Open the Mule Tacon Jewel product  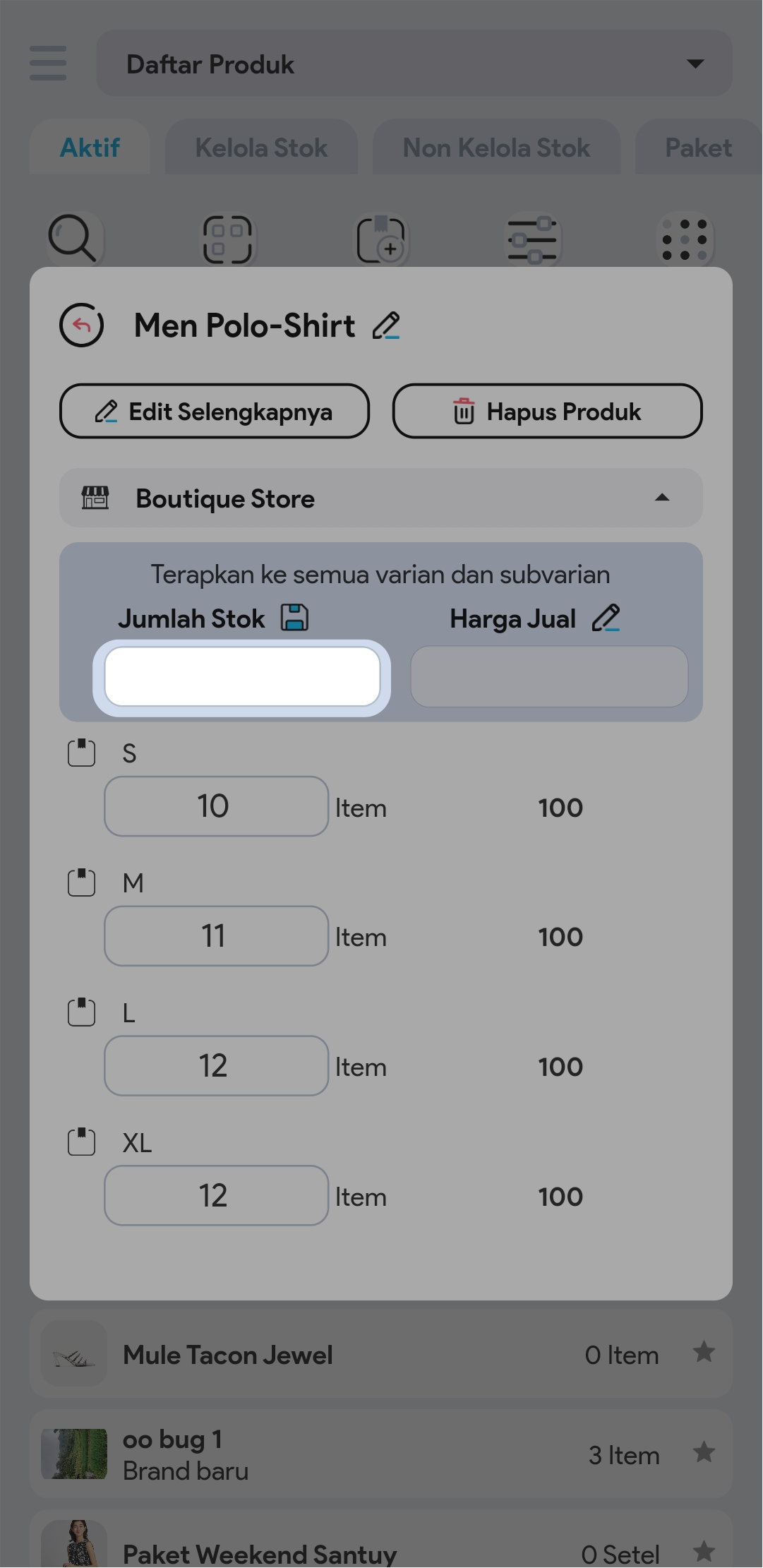[228, 1355]
